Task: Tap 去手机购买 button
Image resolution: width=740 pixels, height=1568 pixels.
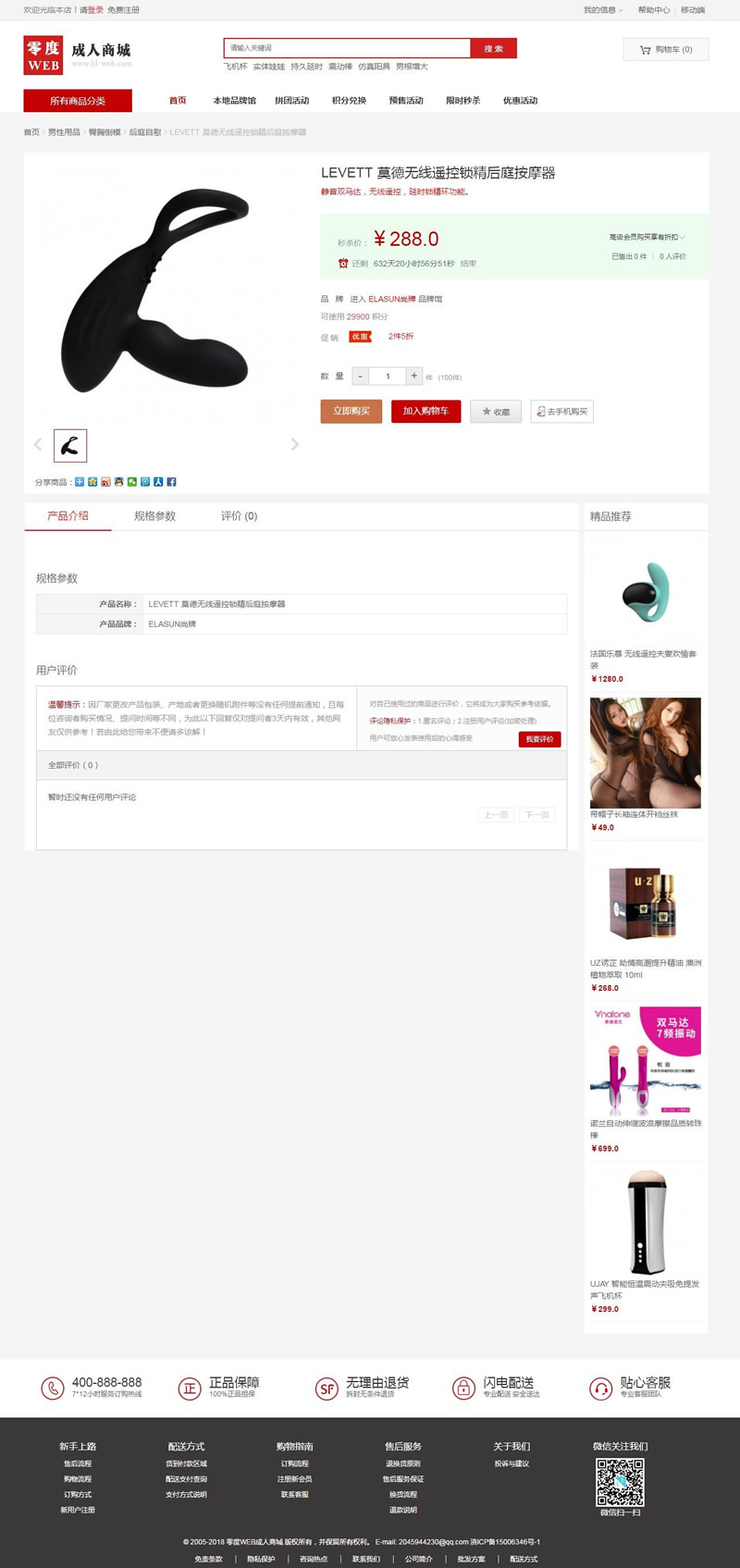Action: coord(561,412)
